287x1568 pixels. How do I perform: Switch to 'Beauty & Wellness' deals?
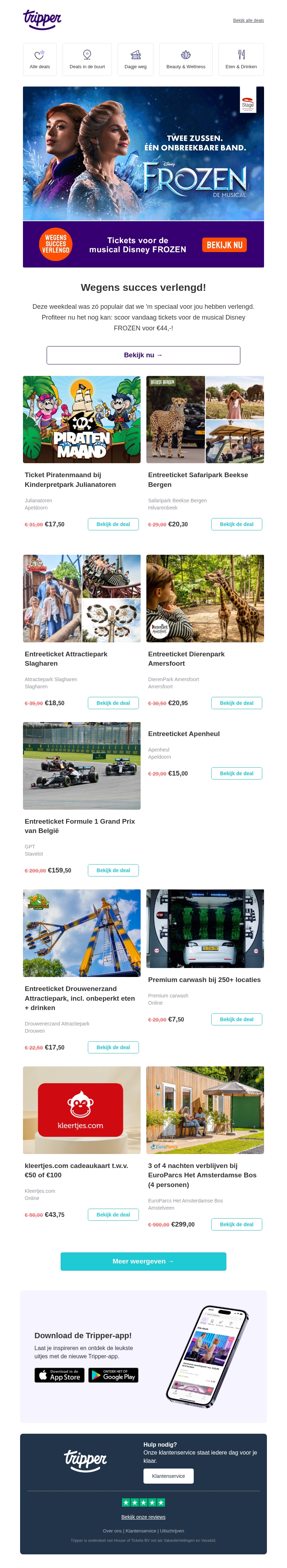click(185, 59)
